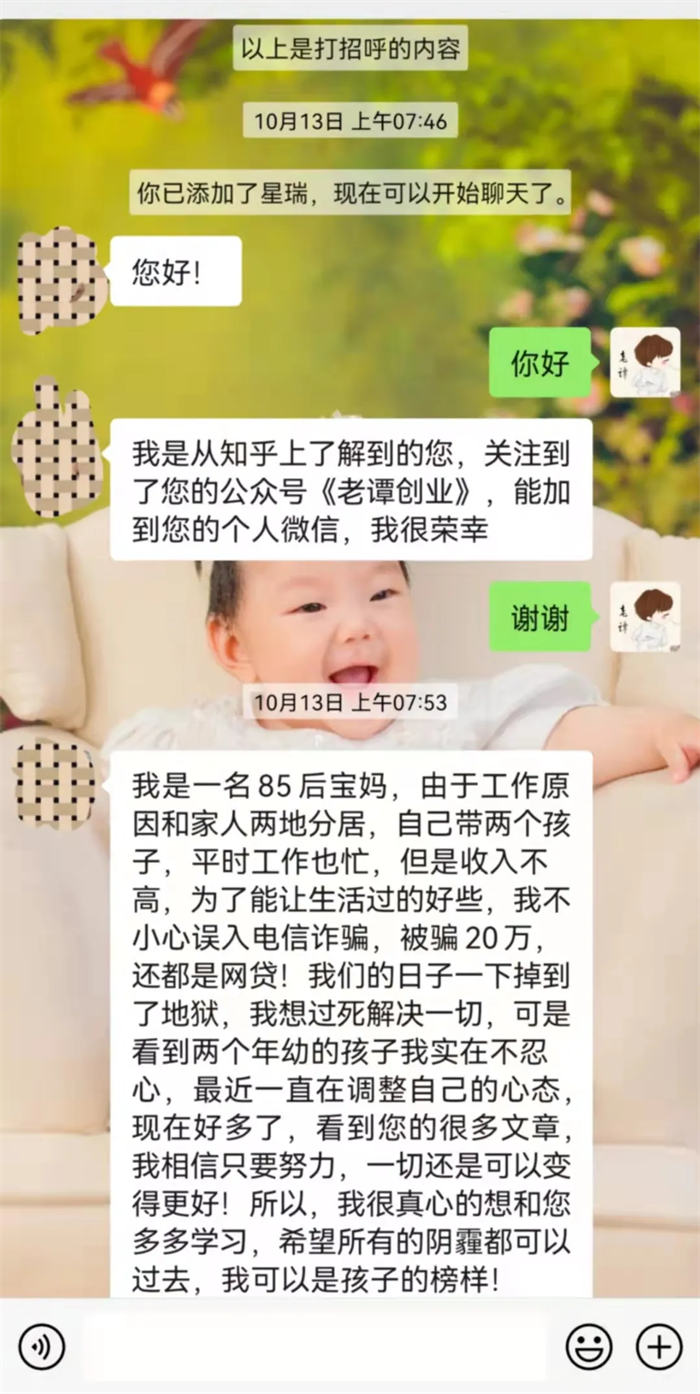Viewport: 700px width, 1394px height.
Task: View contact avatar beside 知乎 message
Action: (55, 448)
